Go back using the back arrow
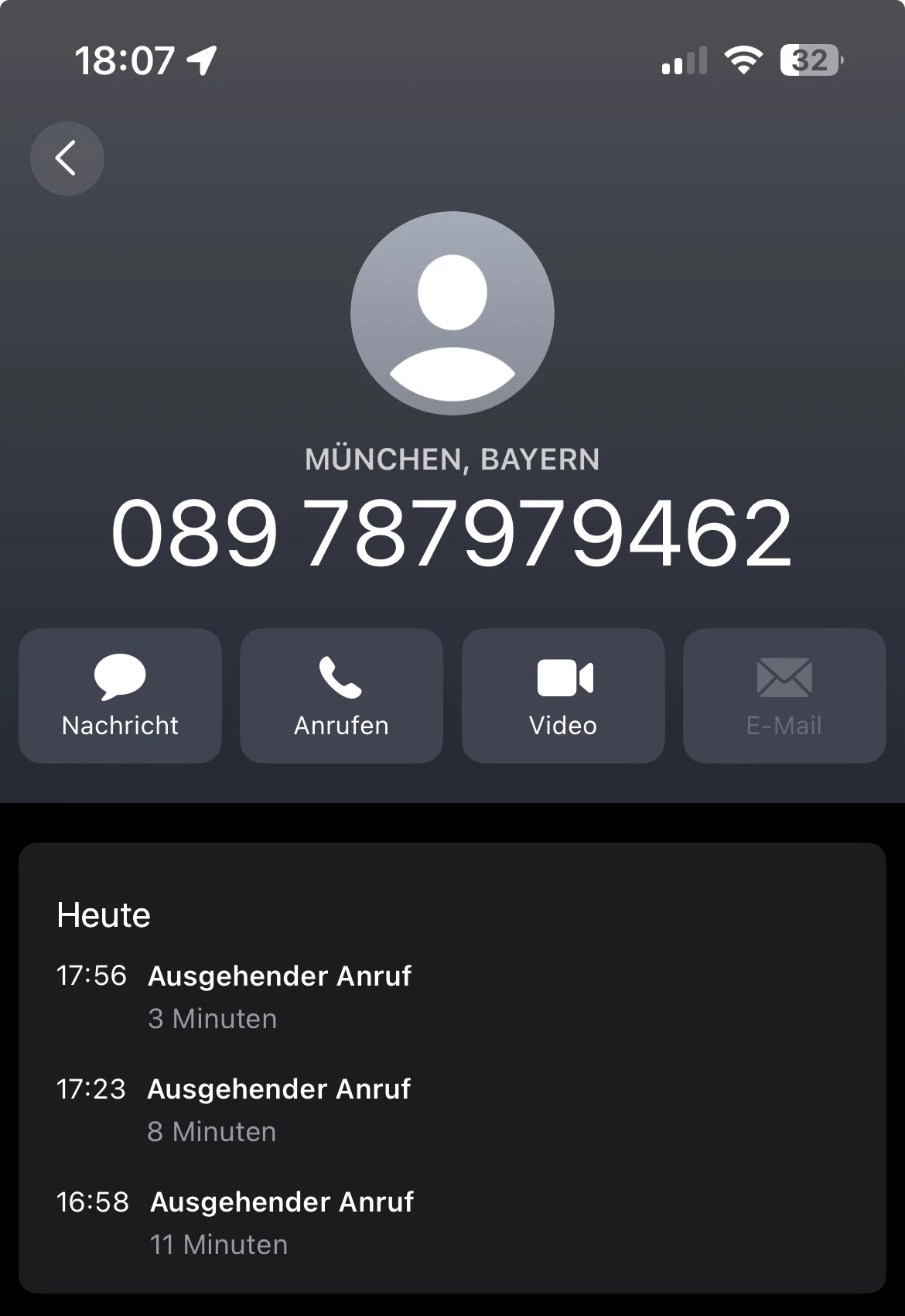The width and height of the screenshot is (905, 1316). tap(67, 159)
